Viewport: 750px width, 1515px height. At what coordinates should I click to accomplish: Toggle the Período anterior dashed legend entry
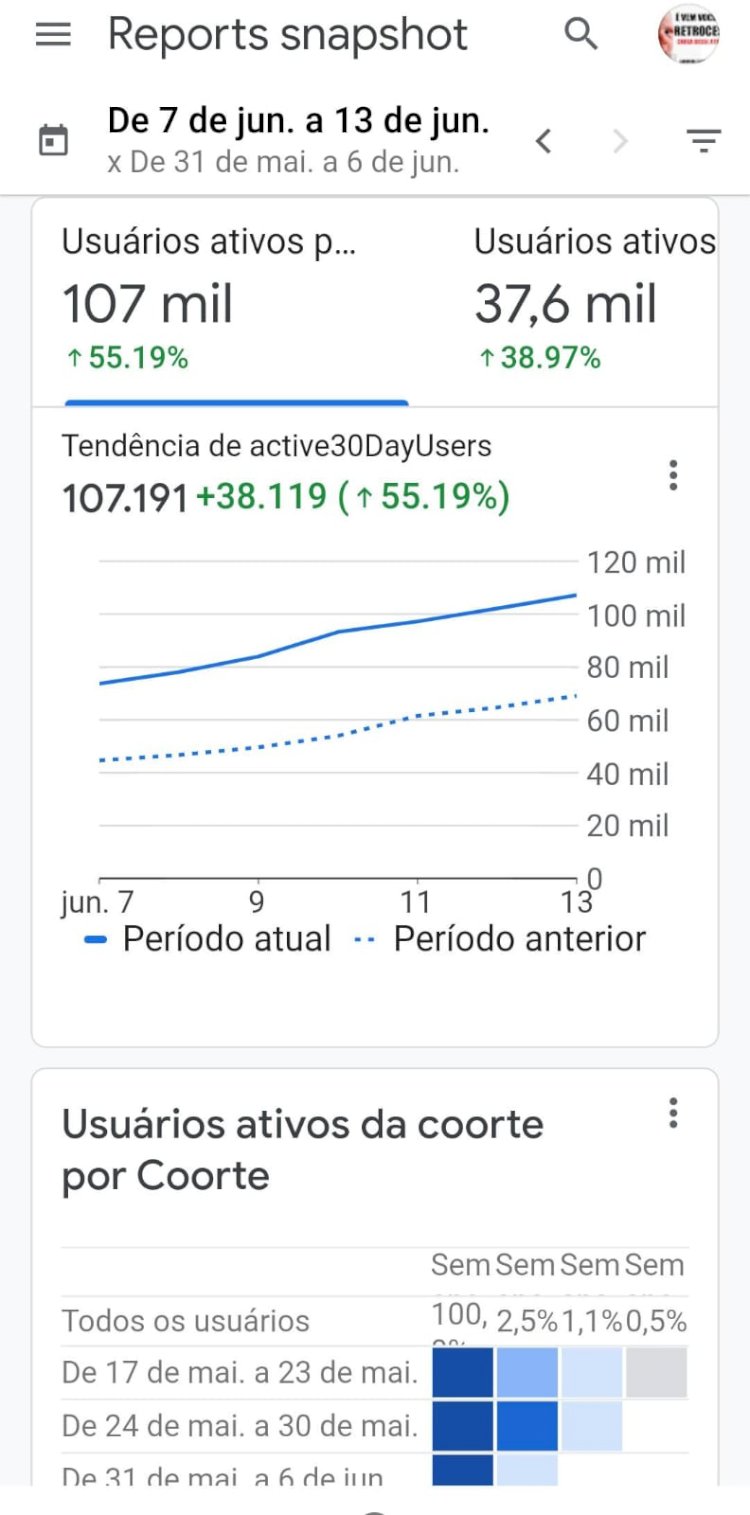(x=521, y=938)
